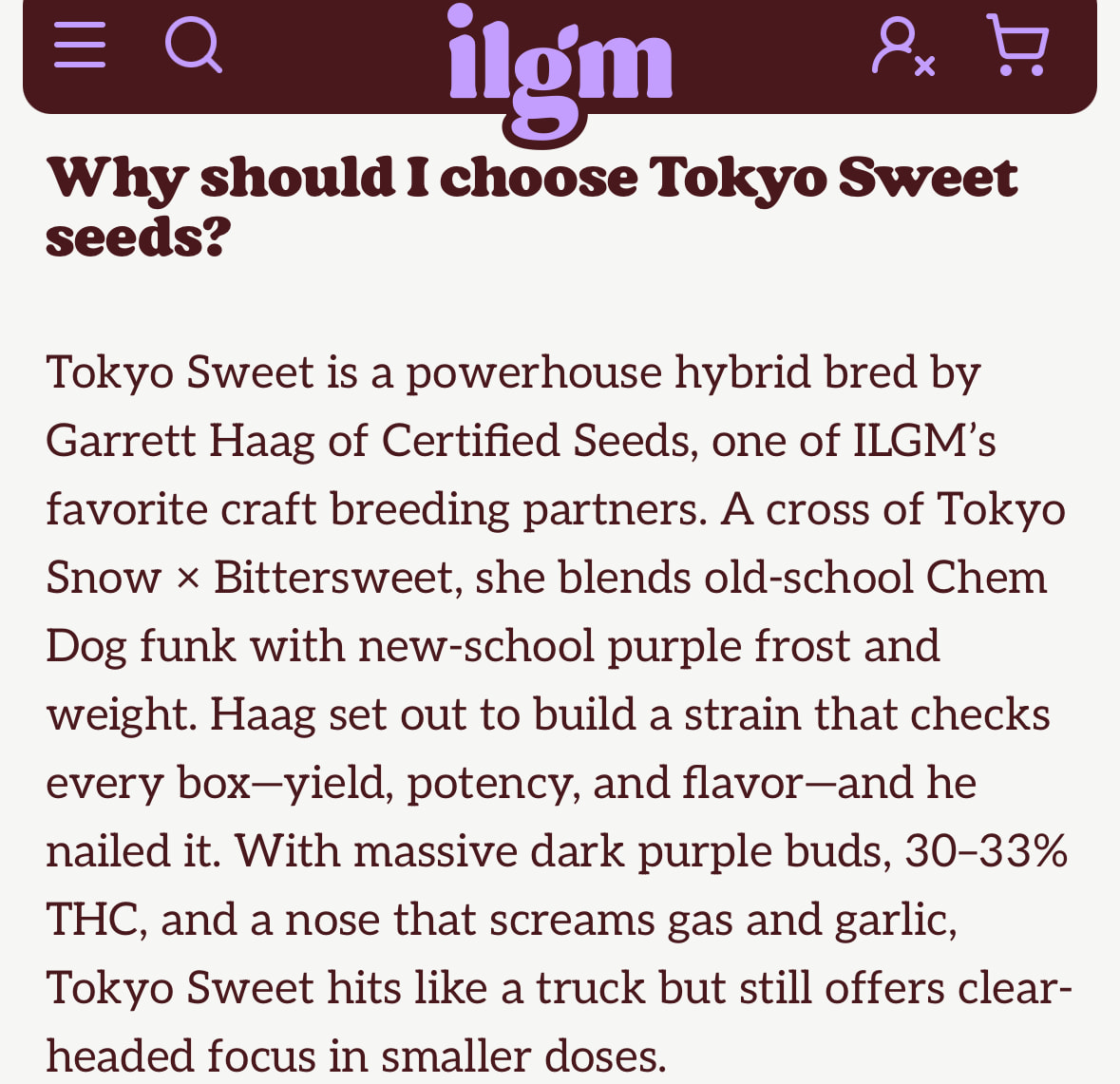The height and width of the screenshot is (1084, 1120).
Task: Open the account sign-in icon
Action: 902,46
